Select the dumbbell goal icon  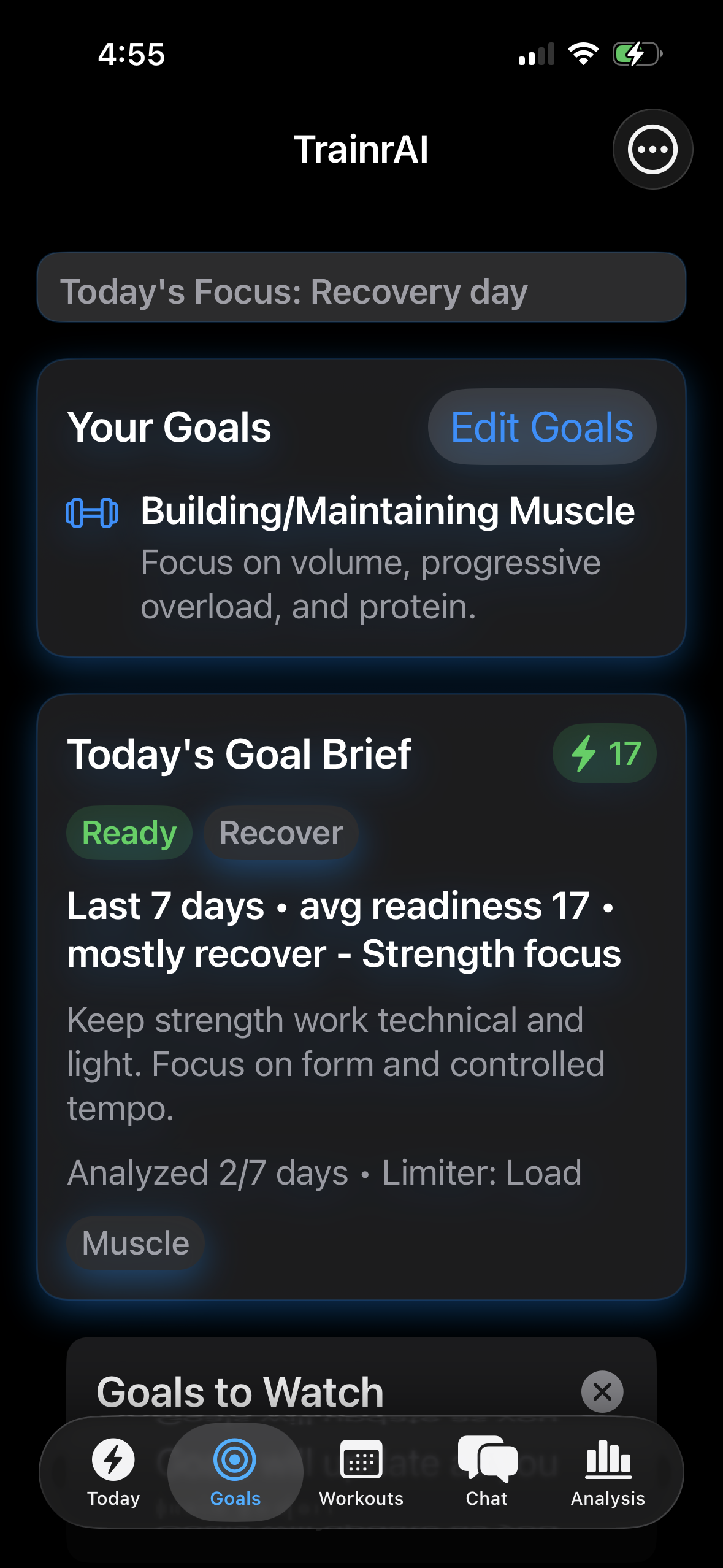coord(91,511)
